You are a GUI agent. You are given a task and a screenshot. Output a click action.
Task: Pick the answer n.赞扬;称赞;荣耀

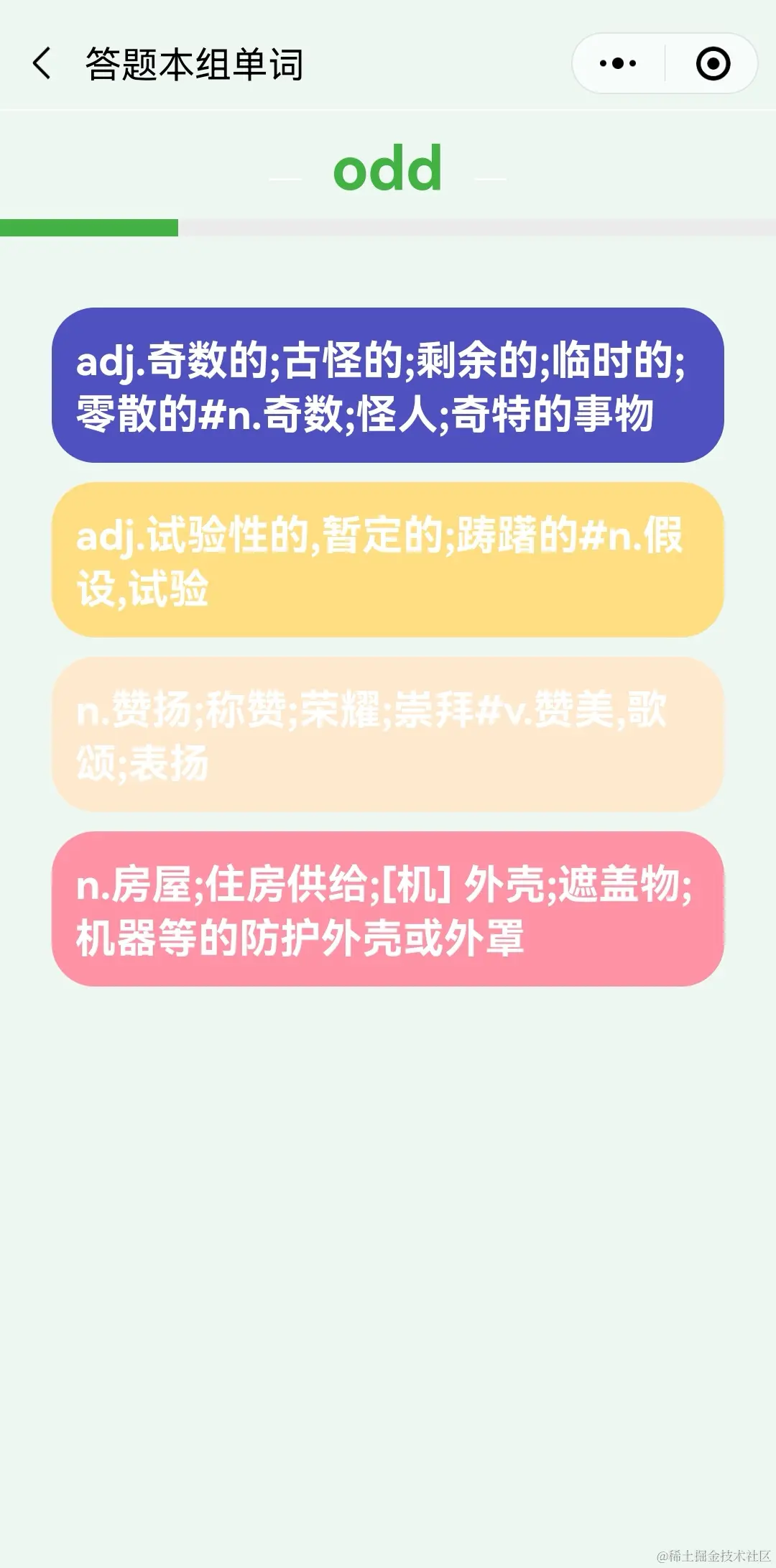point(387,734)
